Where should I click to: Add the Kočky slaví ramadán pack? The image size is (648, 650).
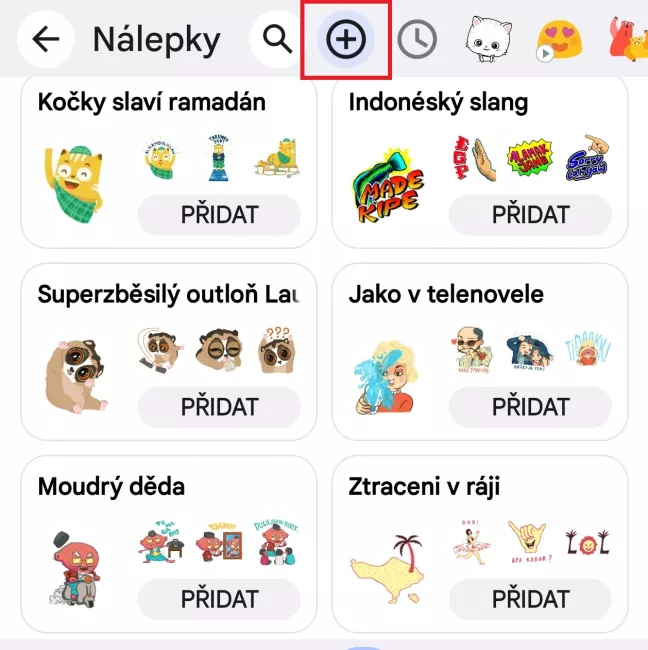219,214
